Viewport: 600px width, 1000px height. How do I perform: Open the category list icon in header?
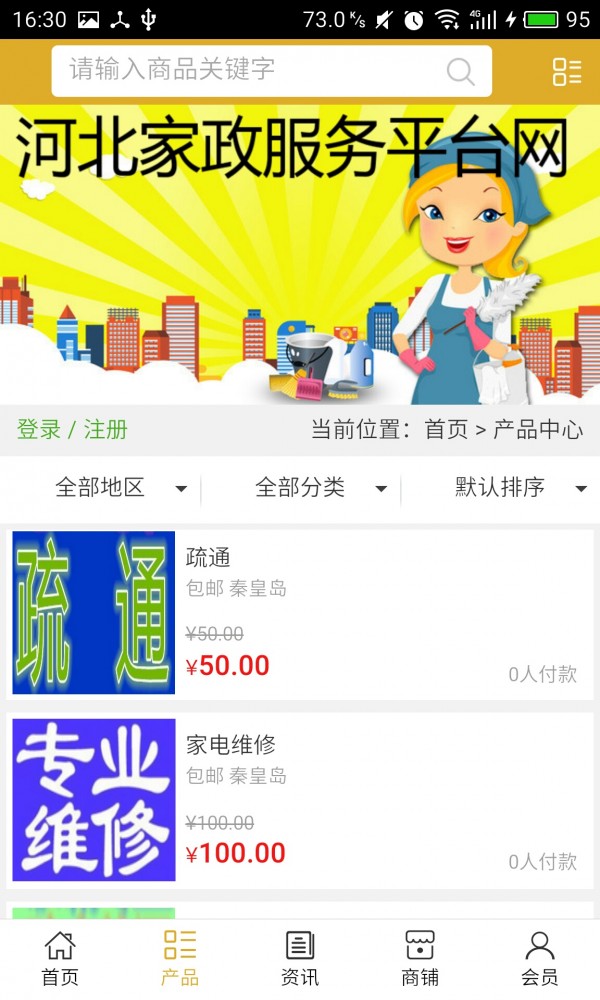point(567,71)
